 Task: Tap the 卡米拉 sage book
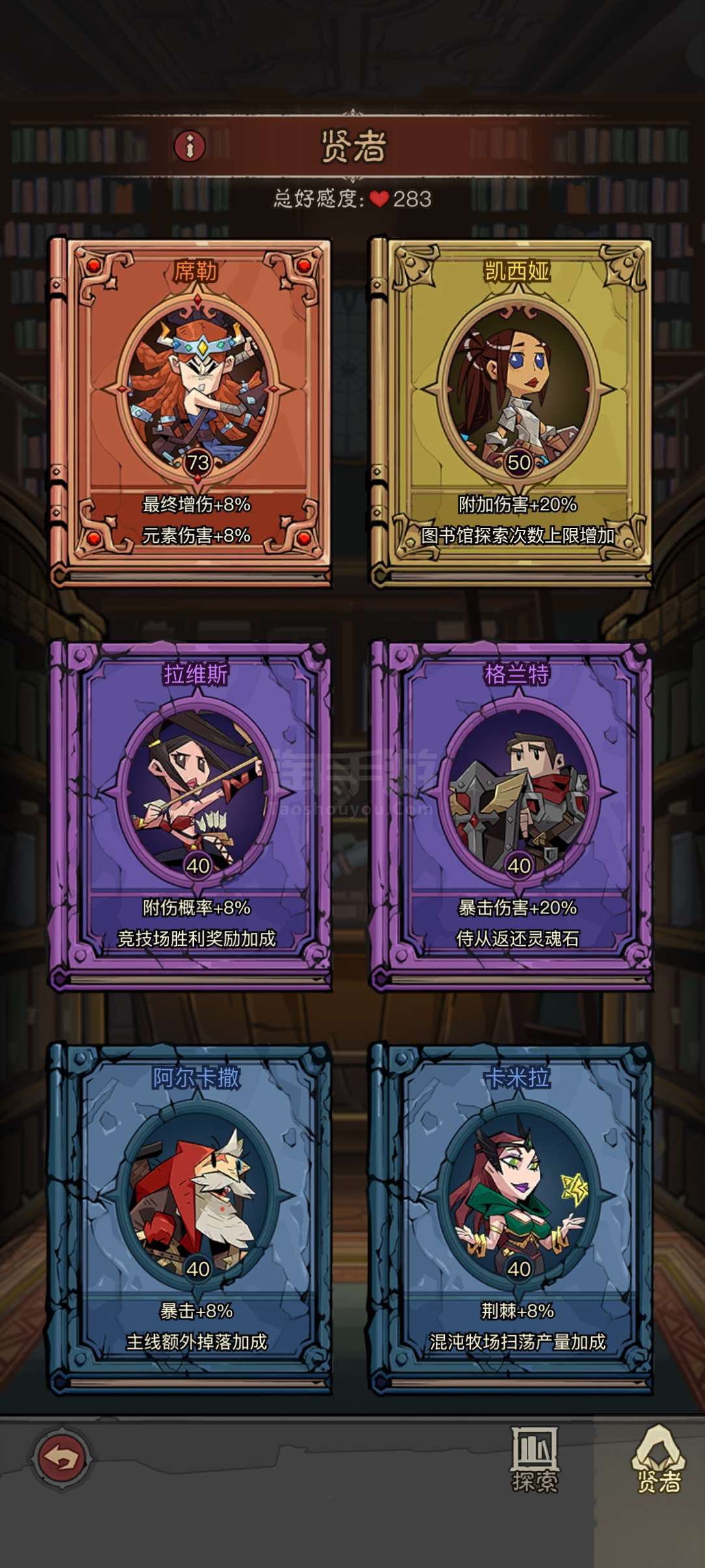511,1219
